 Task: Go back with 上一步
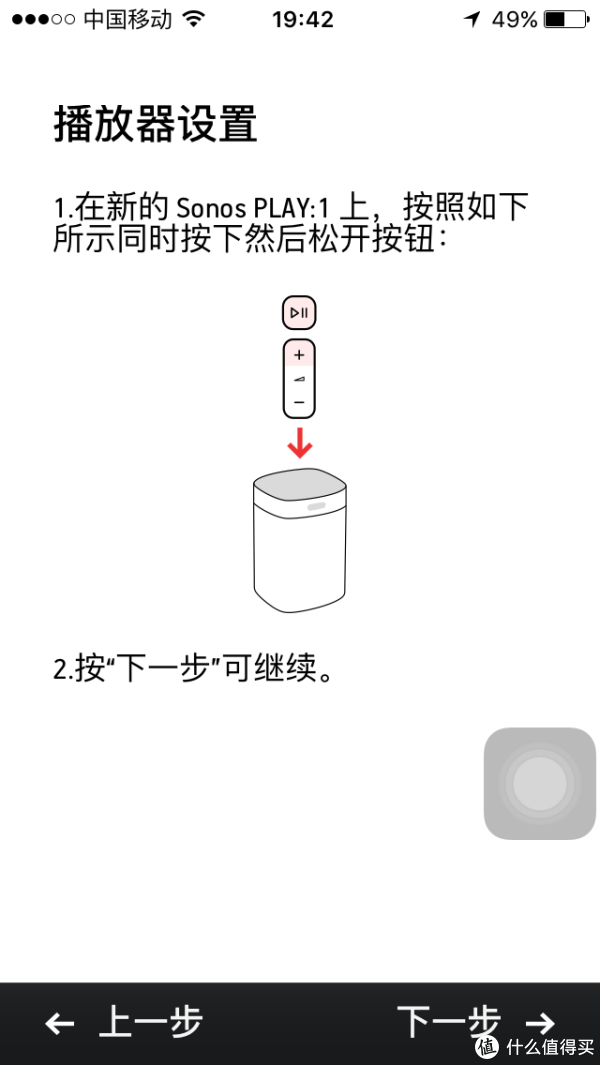tap(124, 1022)
